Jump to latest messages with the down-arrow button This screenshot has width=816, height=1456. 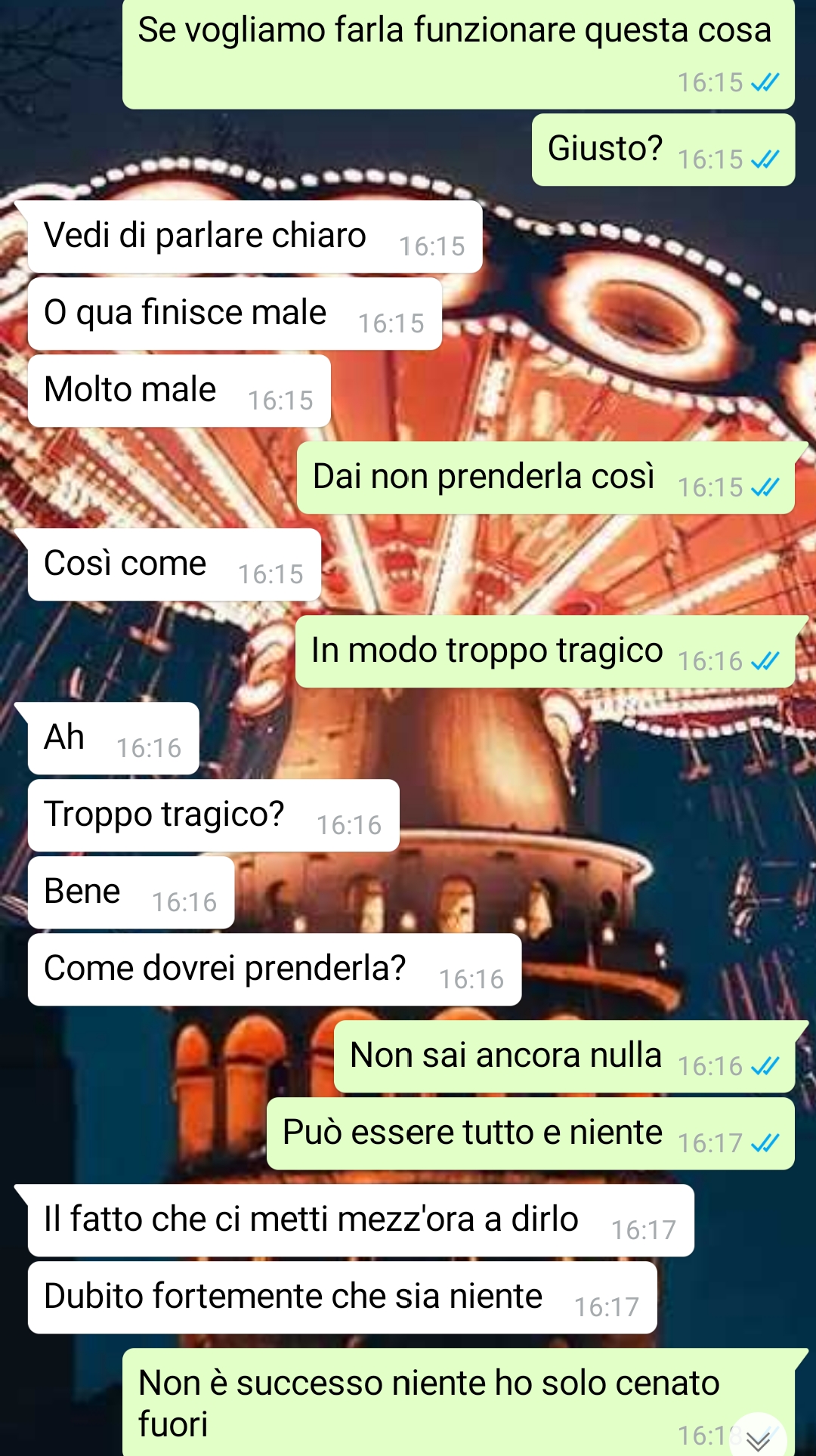pos(758,1438)
